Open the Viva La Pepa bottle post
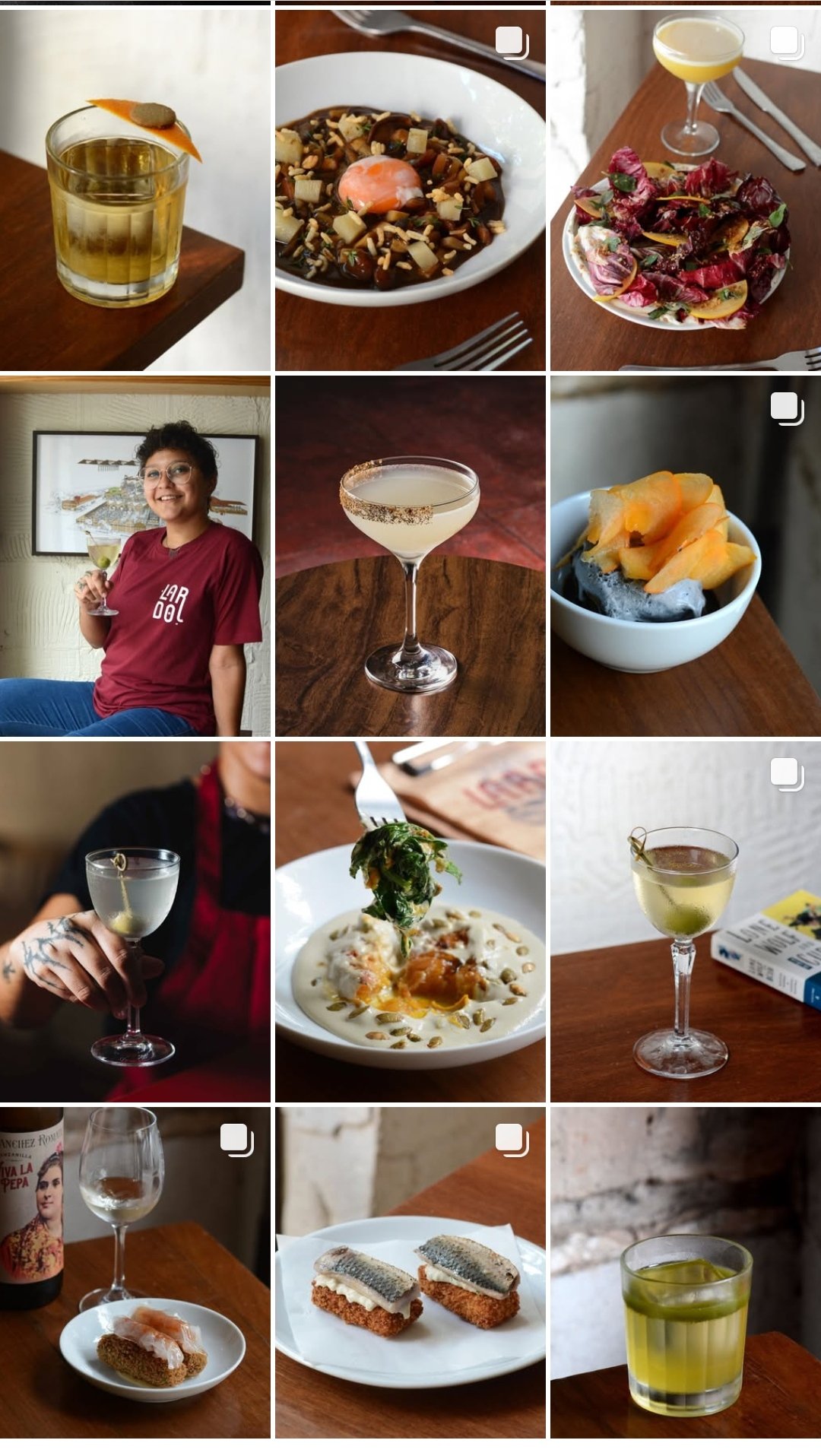 pos(135,1272)
